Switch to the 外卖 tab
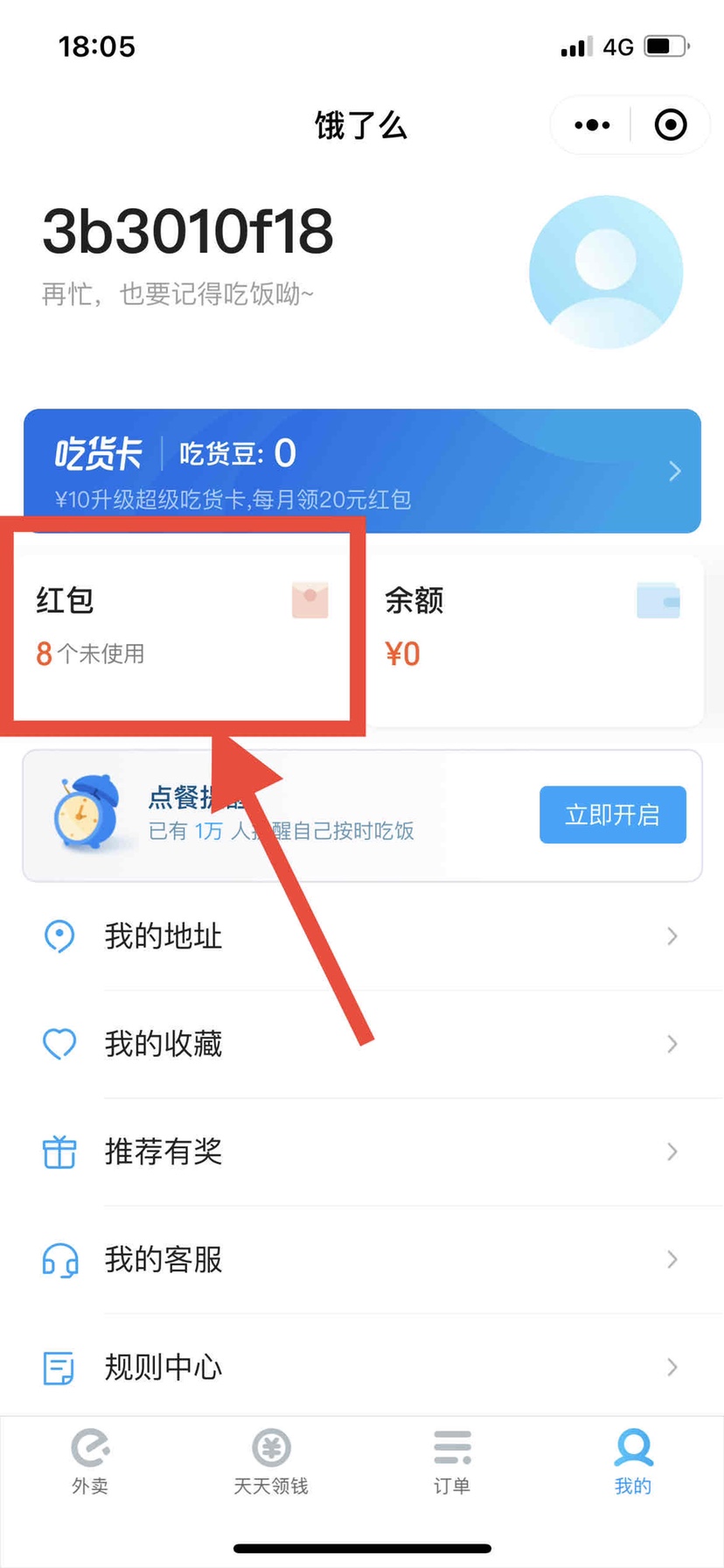Screen dimensions: 724x1568 tap(90, 1463)
